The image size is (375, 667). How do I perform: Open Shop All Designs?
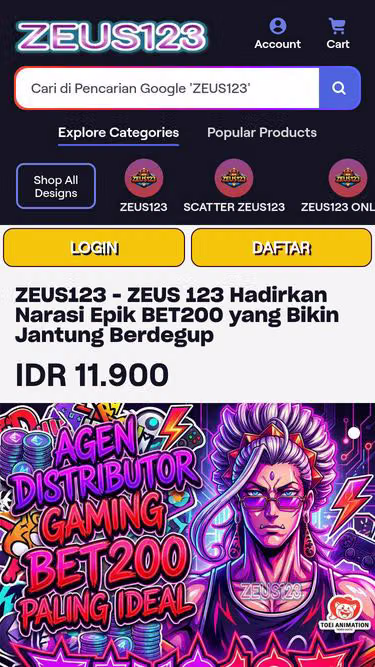point(56,186)
